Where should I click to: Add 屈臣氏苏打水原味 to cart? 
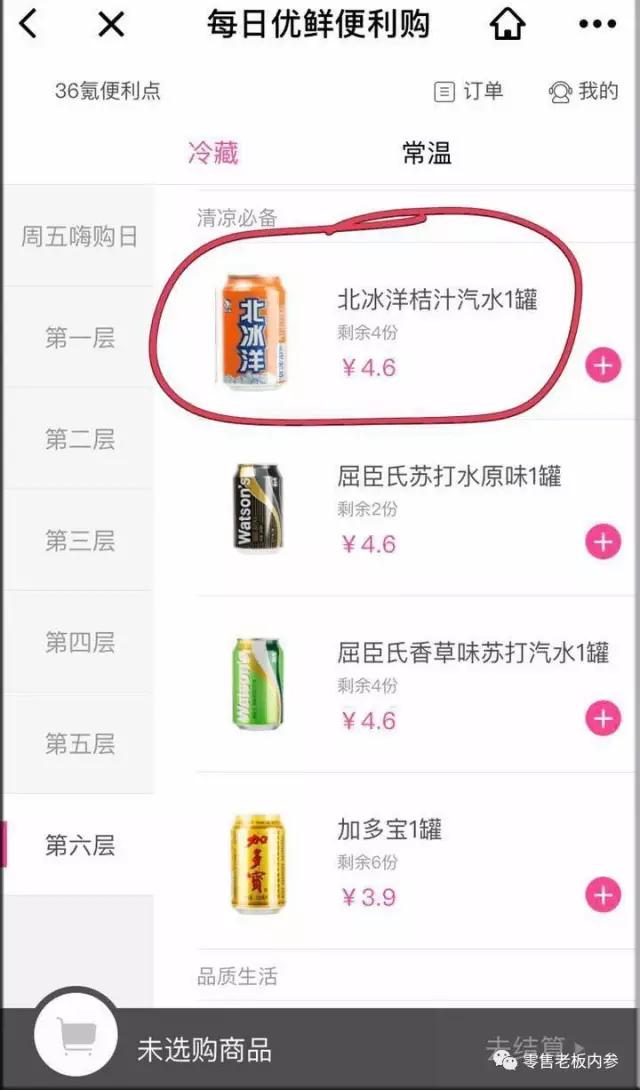coord(602,542)
